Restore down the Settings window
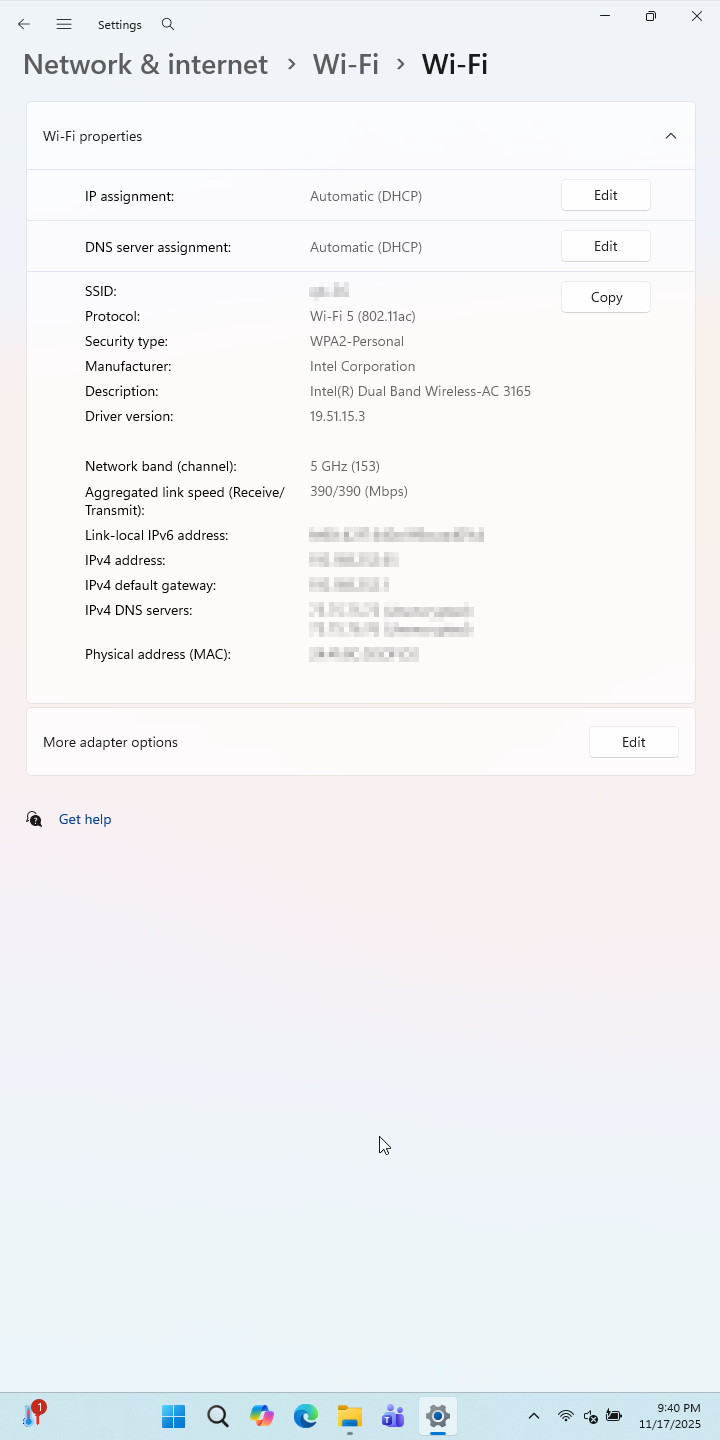 [651, 16]
